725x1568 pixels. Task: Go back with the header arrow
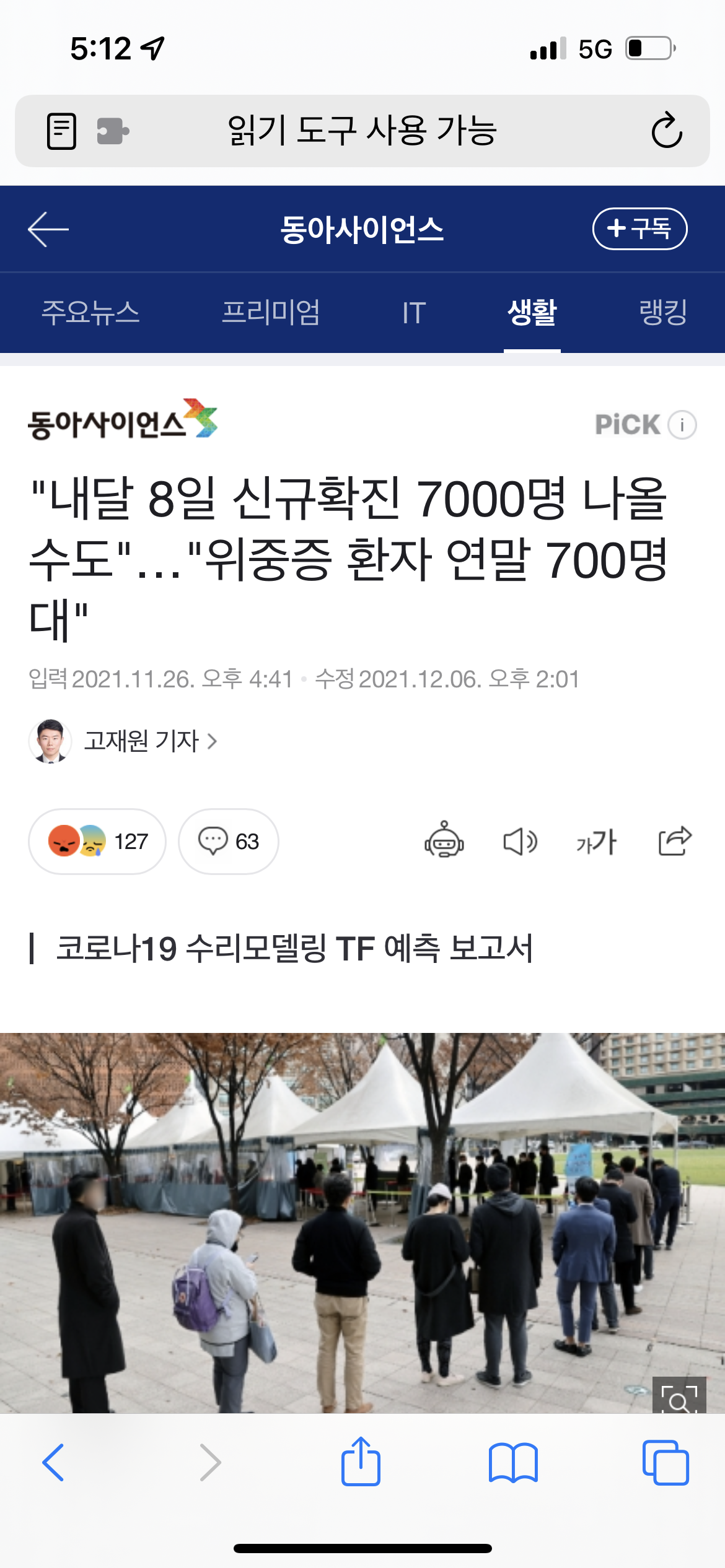coord(48,229)
